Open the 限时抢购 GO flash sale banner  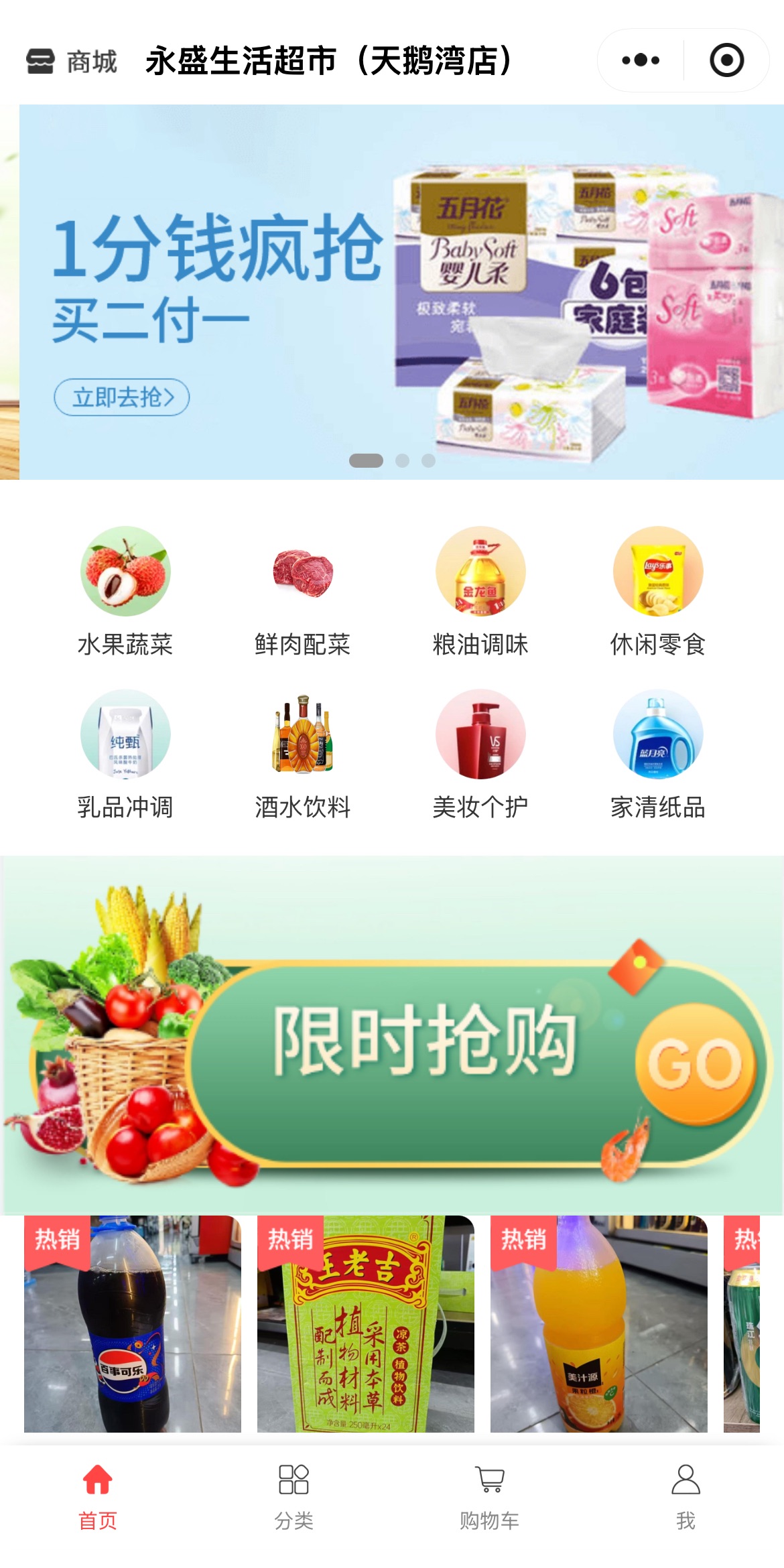(x=392, y=1035)
